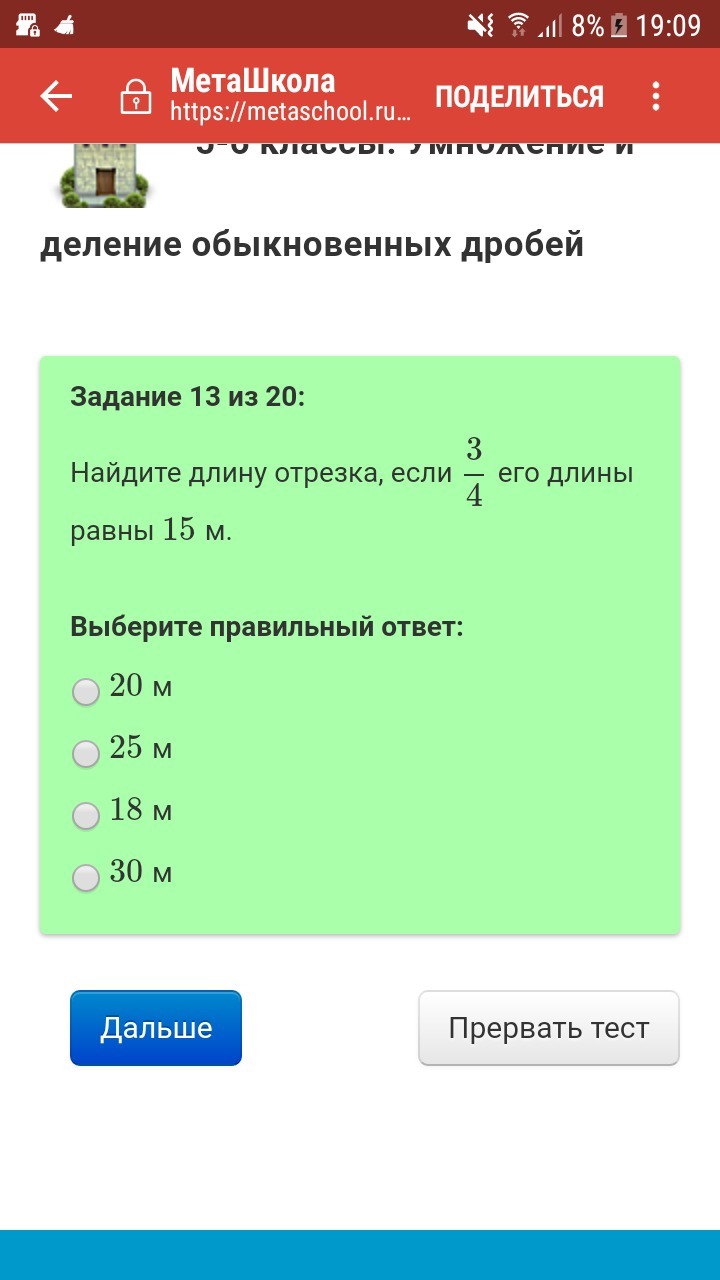Select the 30 м radio button
This screenshot has width=720, height=1280.
[x=87, y=877]
